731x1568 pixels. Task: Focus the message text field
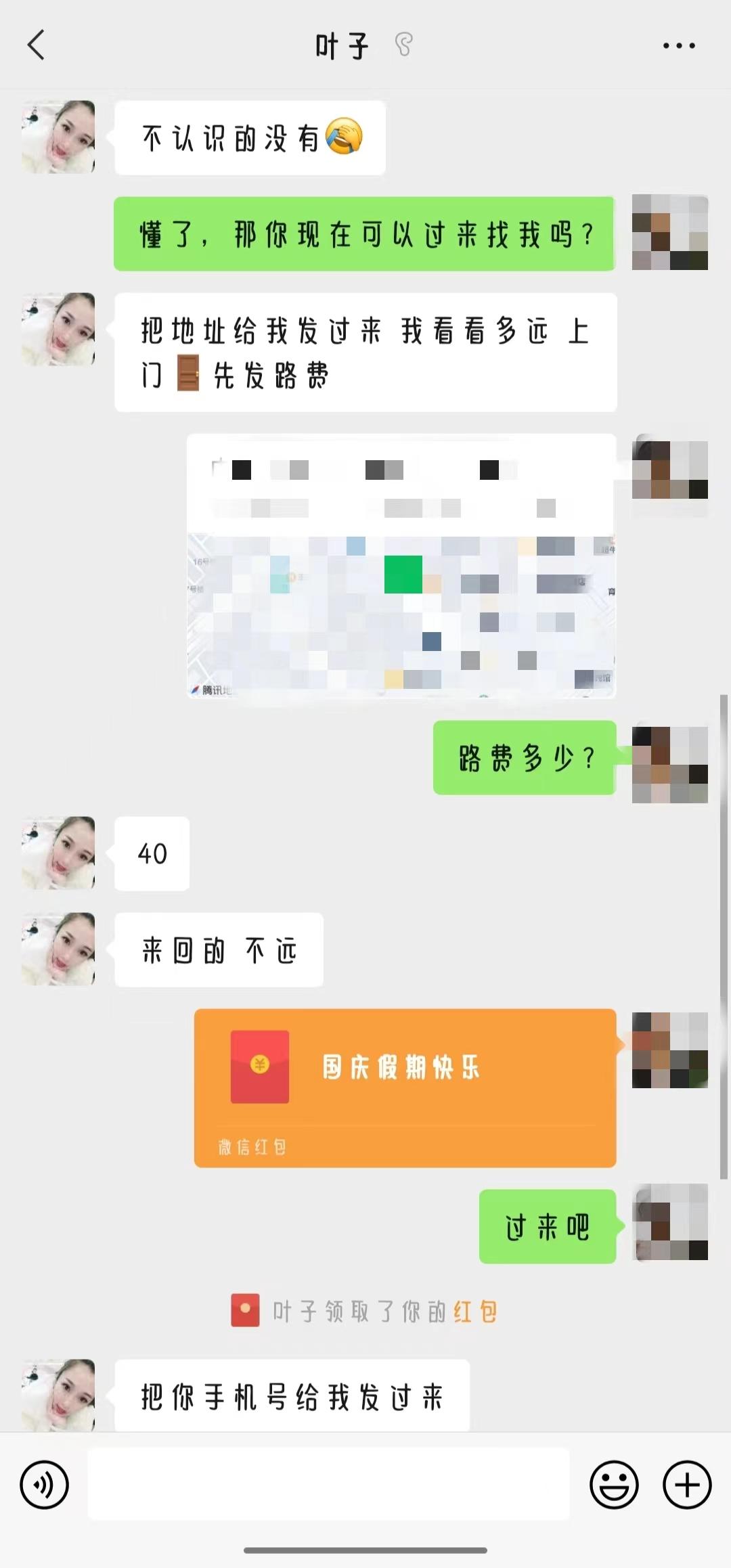[x=328, y=1484]
